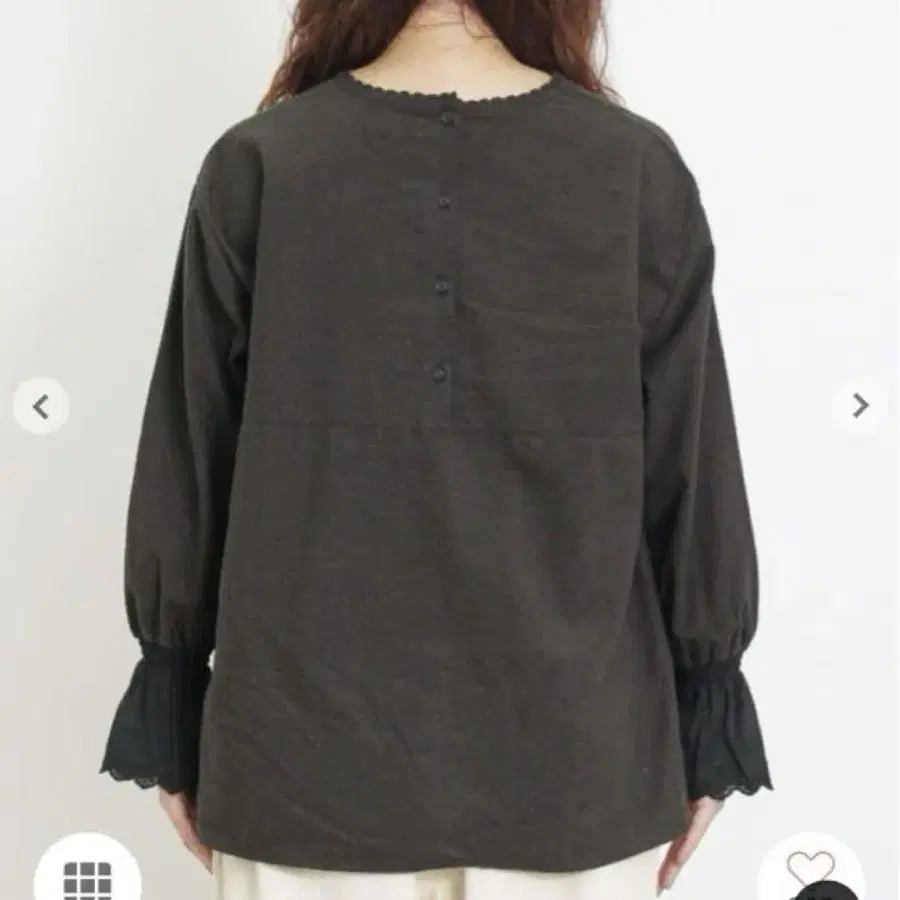
Task: Show the next product photo
Action: coord(859,405)
